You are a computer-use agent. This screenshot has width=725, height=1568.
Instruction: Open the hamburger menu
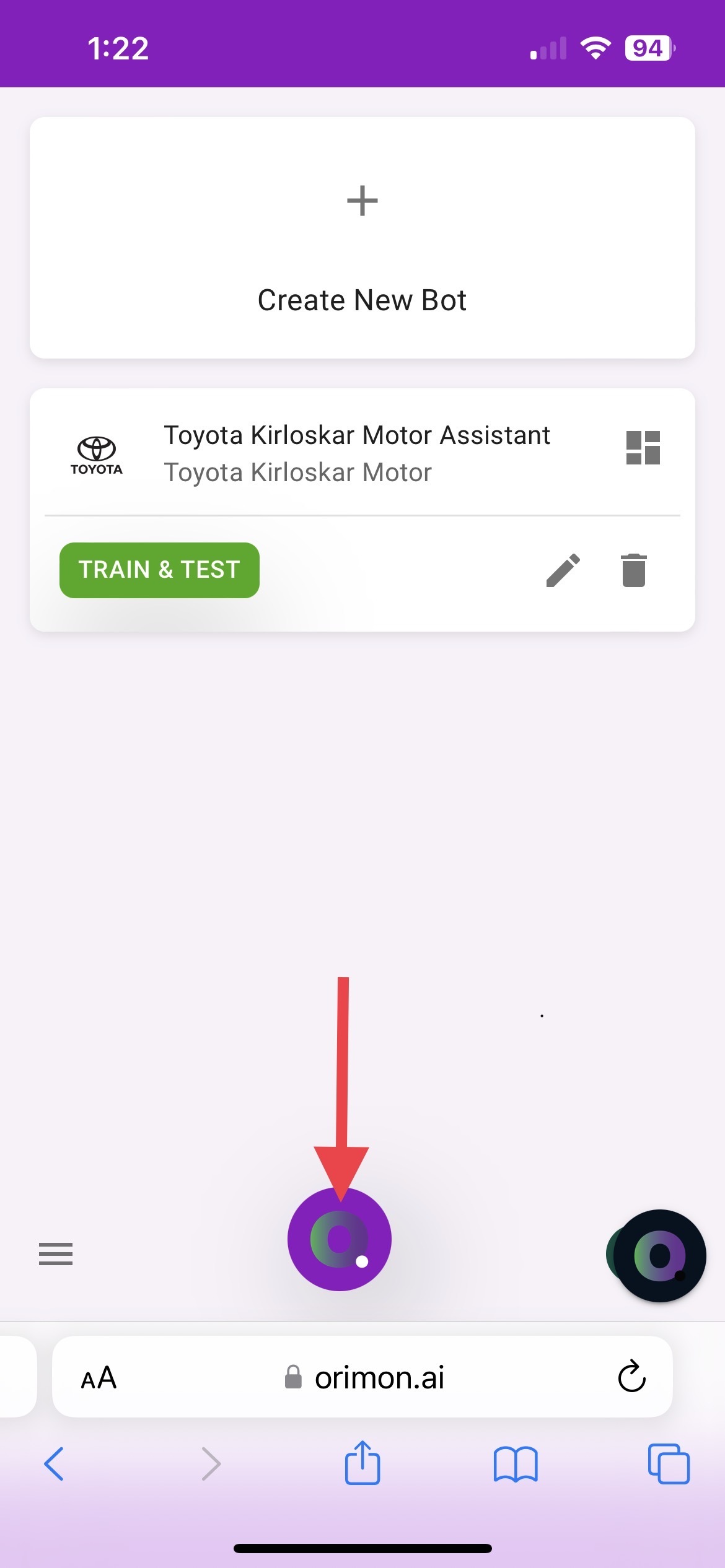click(56, 1254)
